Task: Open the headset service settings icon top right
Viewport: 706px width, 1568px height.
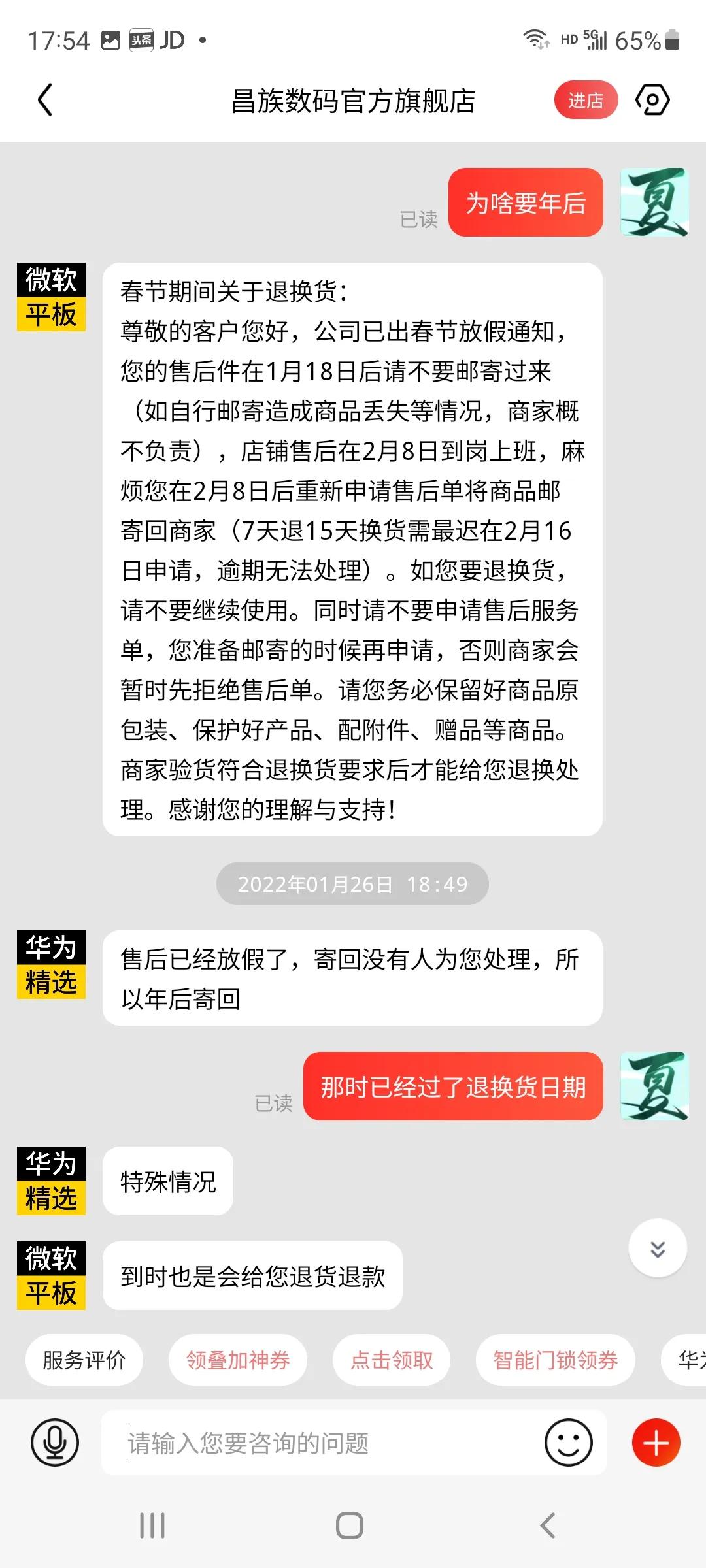Action: [x=652, y=99]
